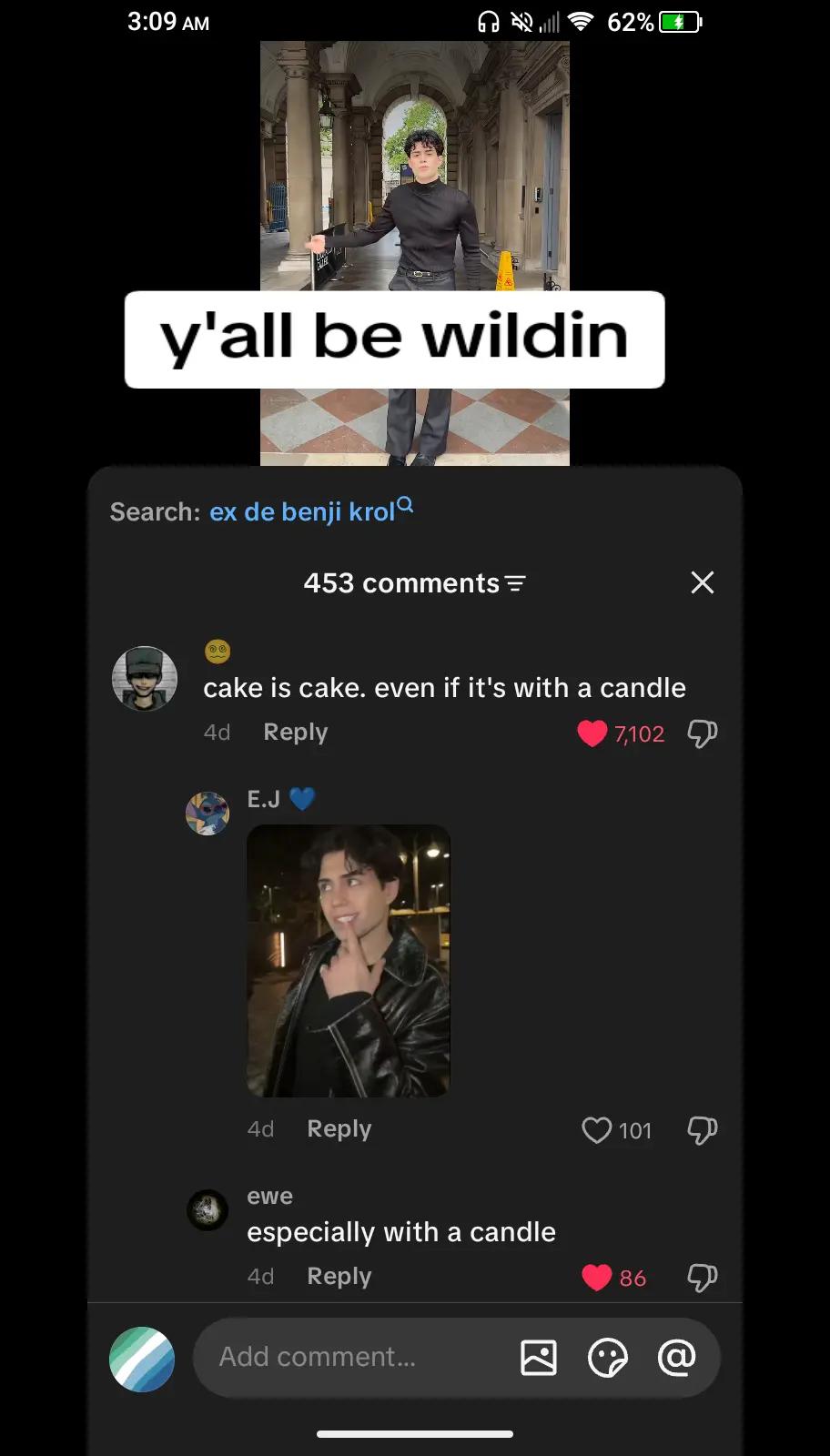Screen dimensions: 830x1456
Task: Mention someone with the @ icon
Action: coord(677,1358)
